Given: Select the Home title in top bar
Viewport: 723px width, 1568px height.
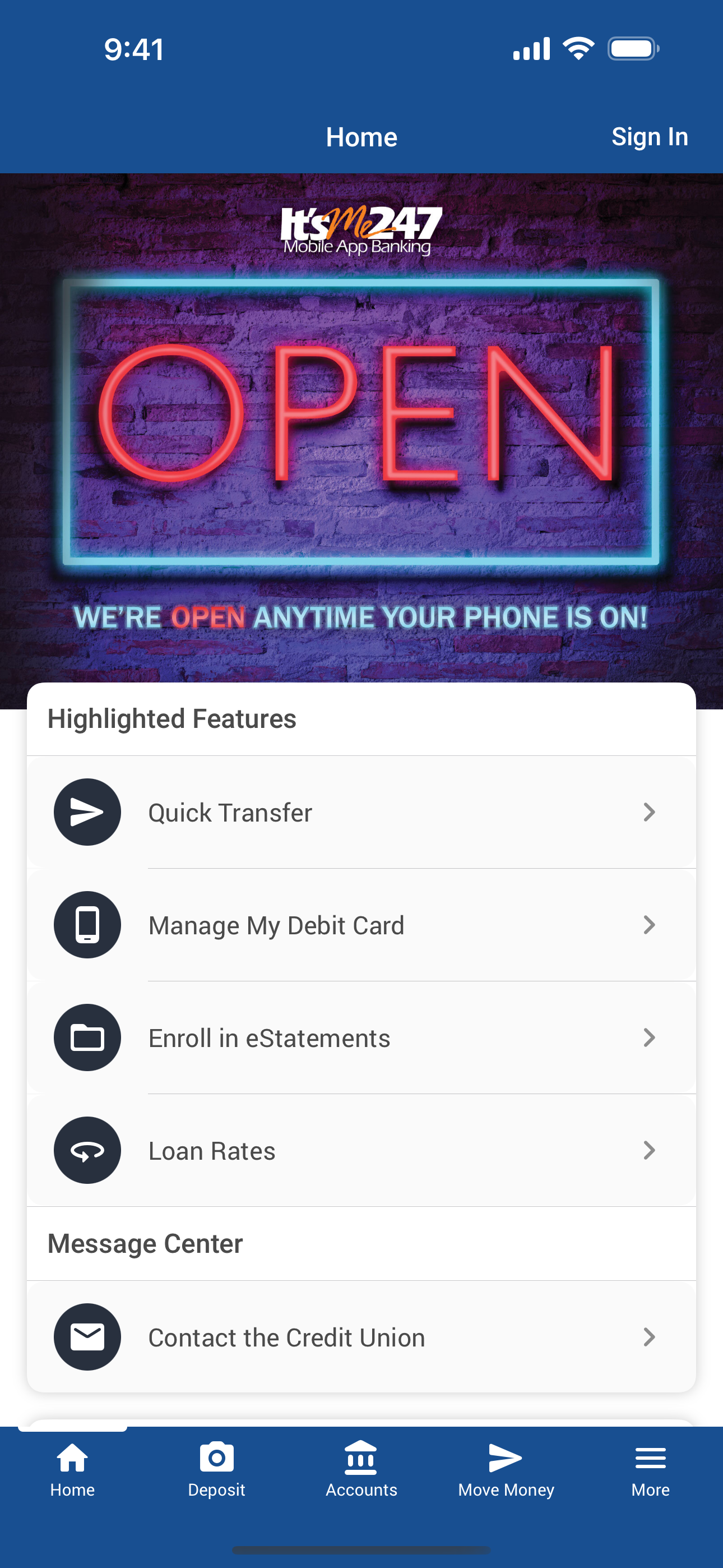Looking at the screenshot, I should click(x=361, y=136).
